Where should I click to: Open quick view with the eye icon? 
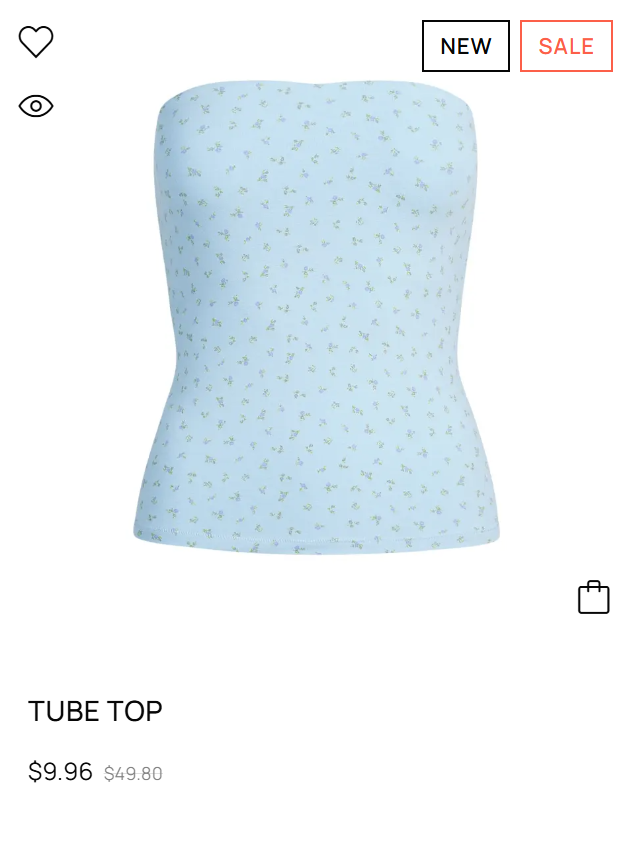(36, 106)
